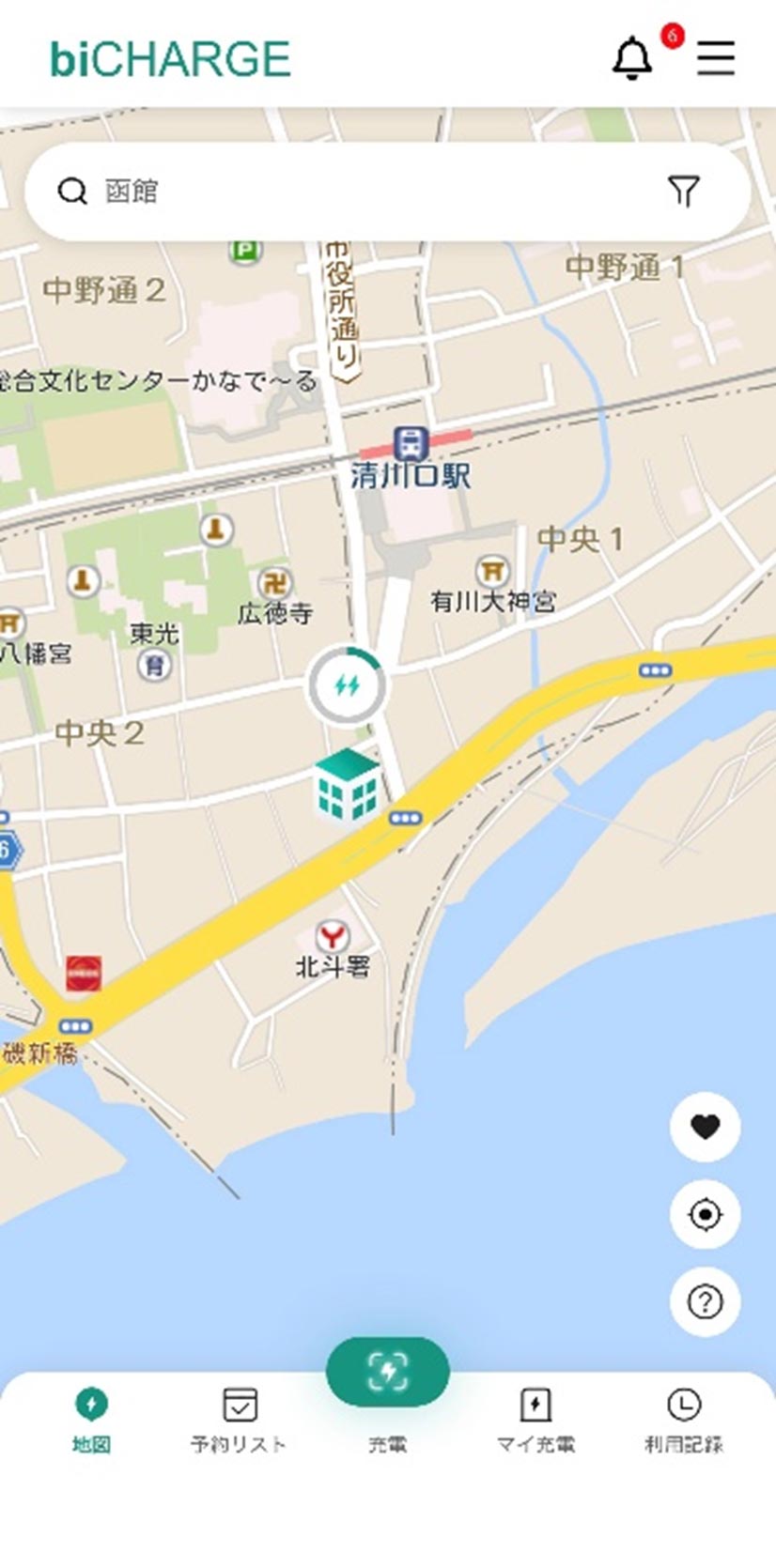Tap the biCHARGE logo
The image size is (776, 1568).
[169, 58]
